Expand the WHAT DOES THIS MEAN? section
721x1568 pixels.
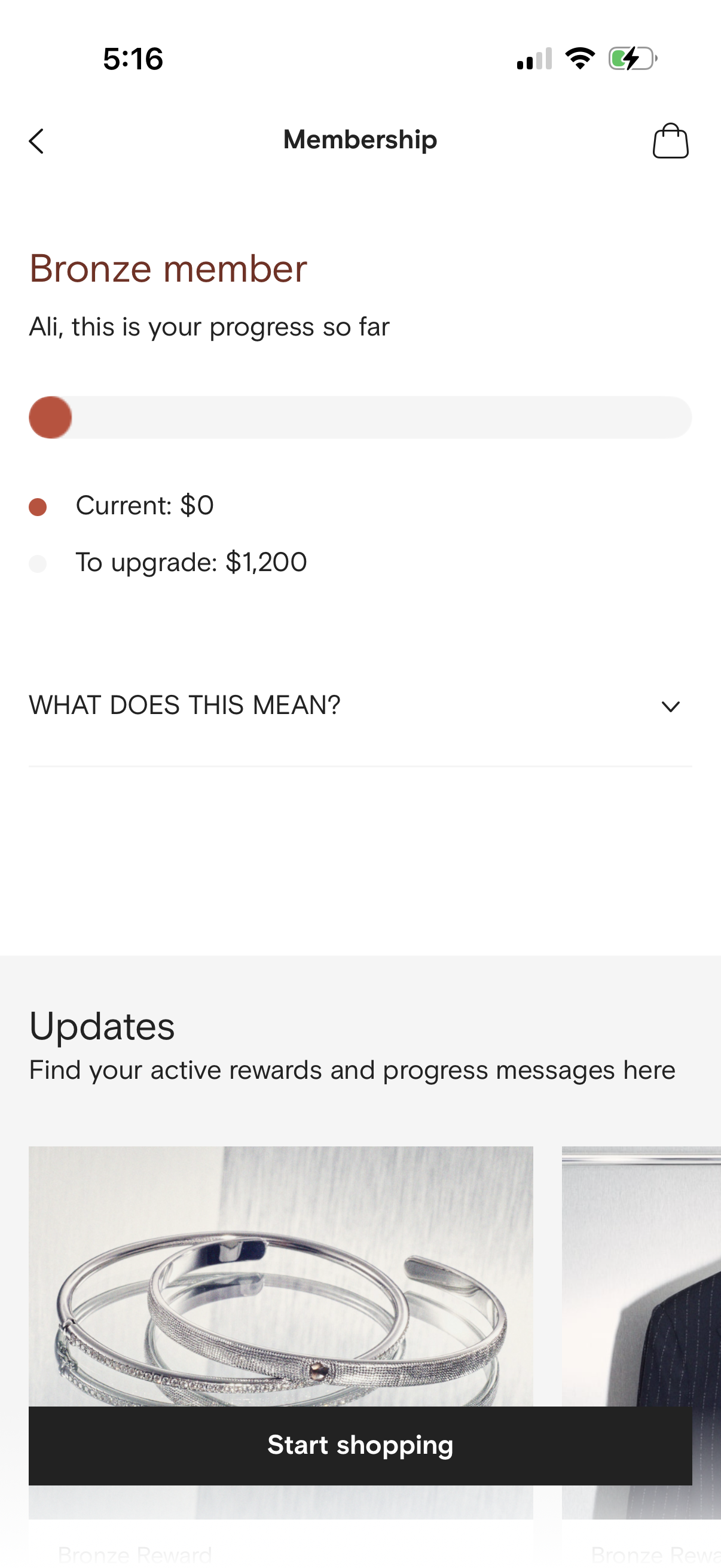tap(184, 705)
